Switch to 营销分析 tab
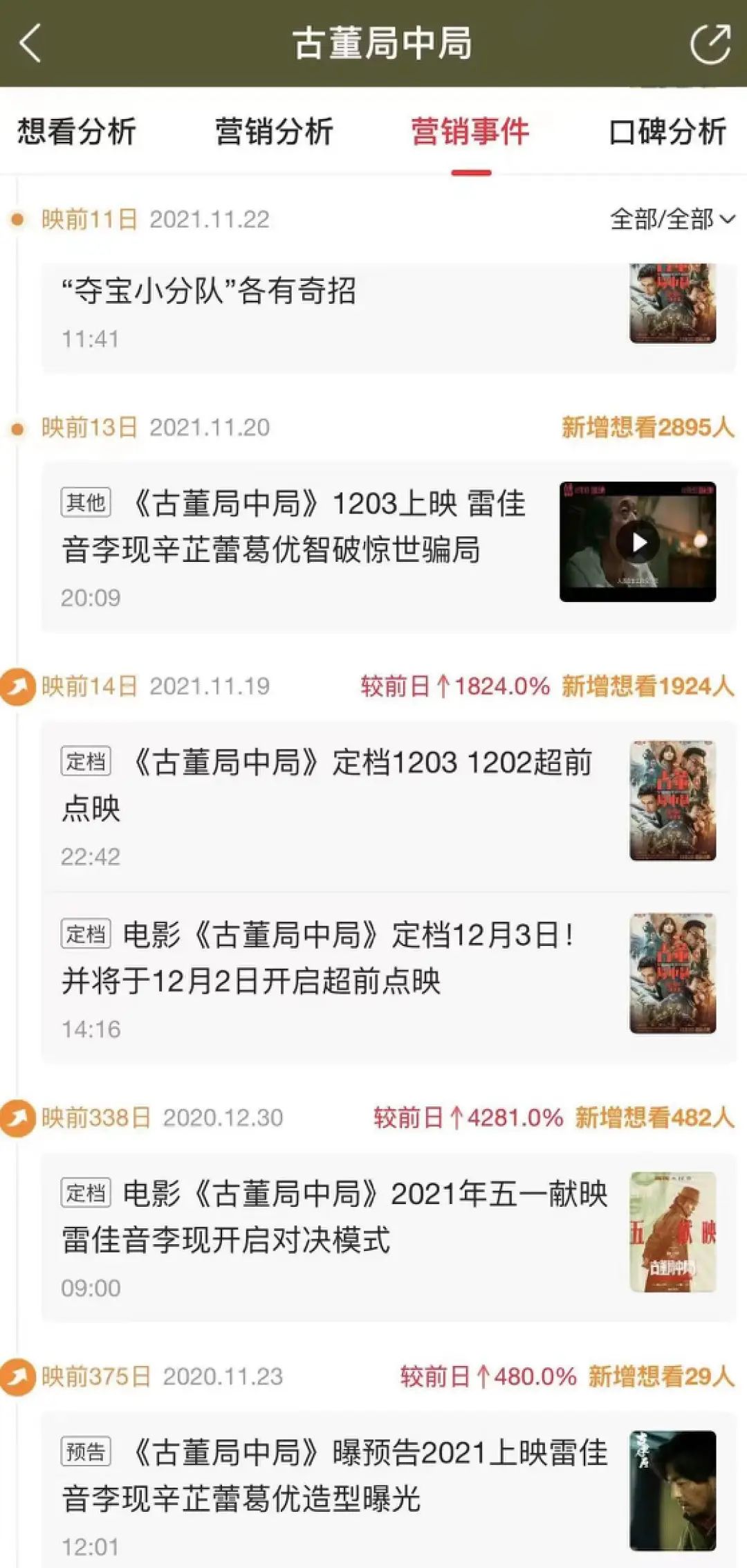This screenshot has height=1568, width=747. coord(274,131)
